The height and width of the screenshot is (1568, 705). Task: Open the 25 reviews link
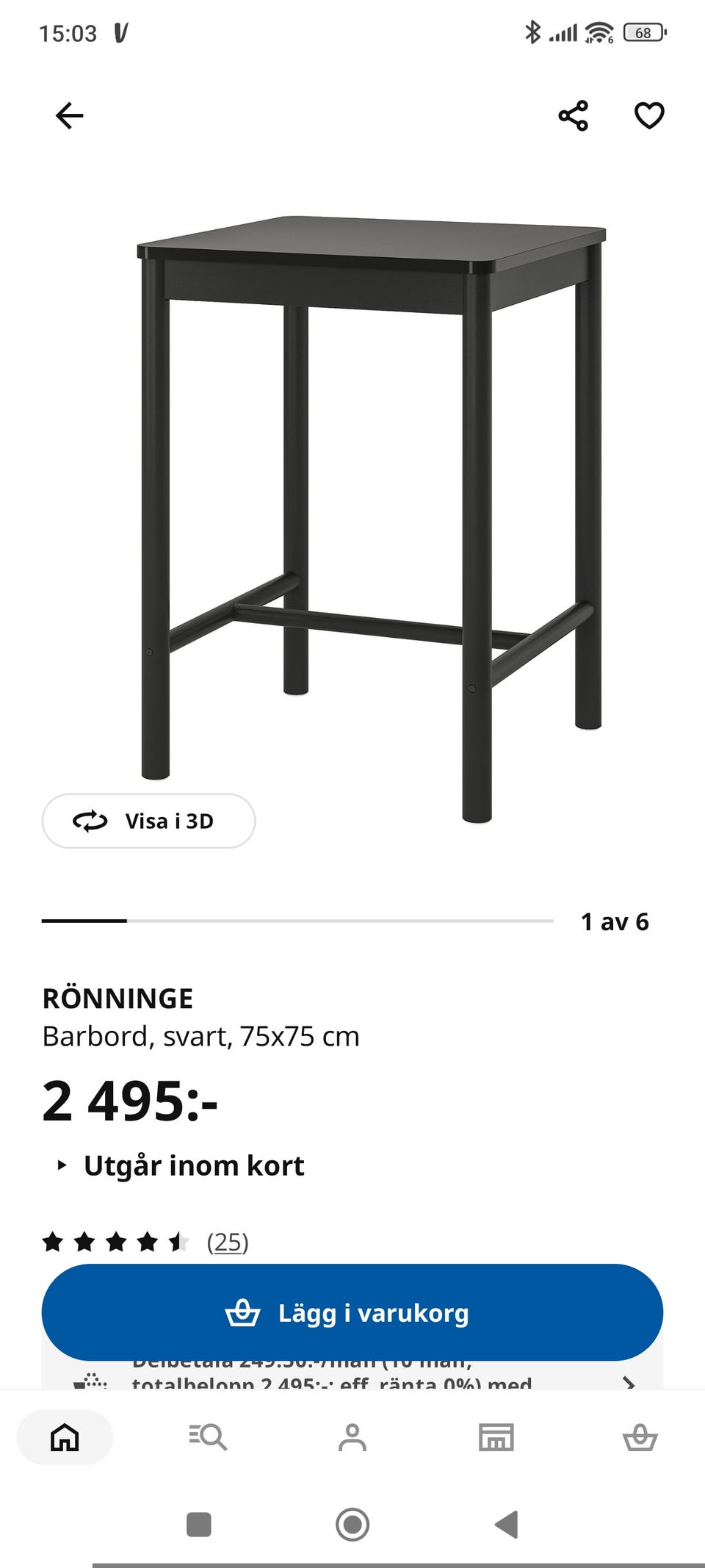pos(228,1242)
